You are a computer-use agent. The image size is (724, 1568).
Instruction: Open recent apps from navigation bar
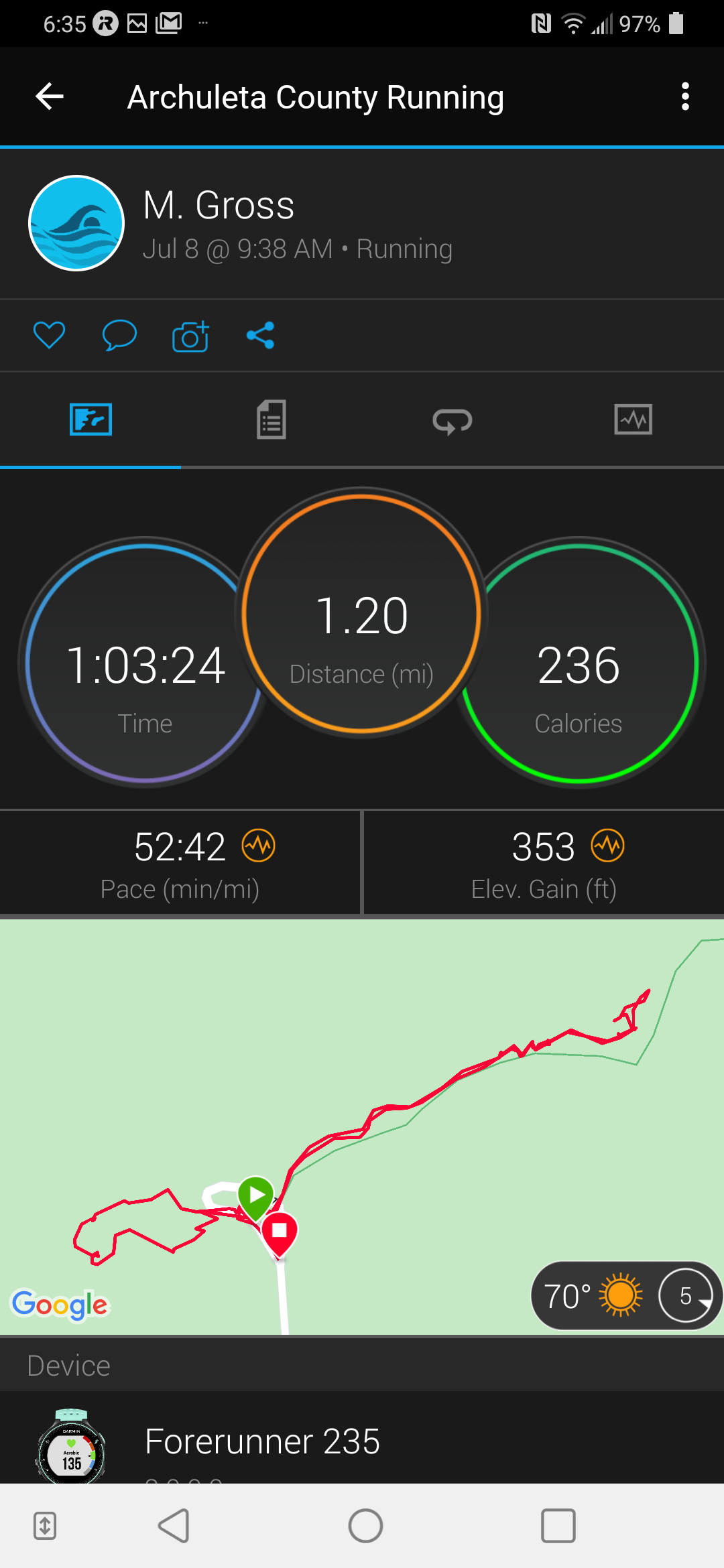[558, 1526]
